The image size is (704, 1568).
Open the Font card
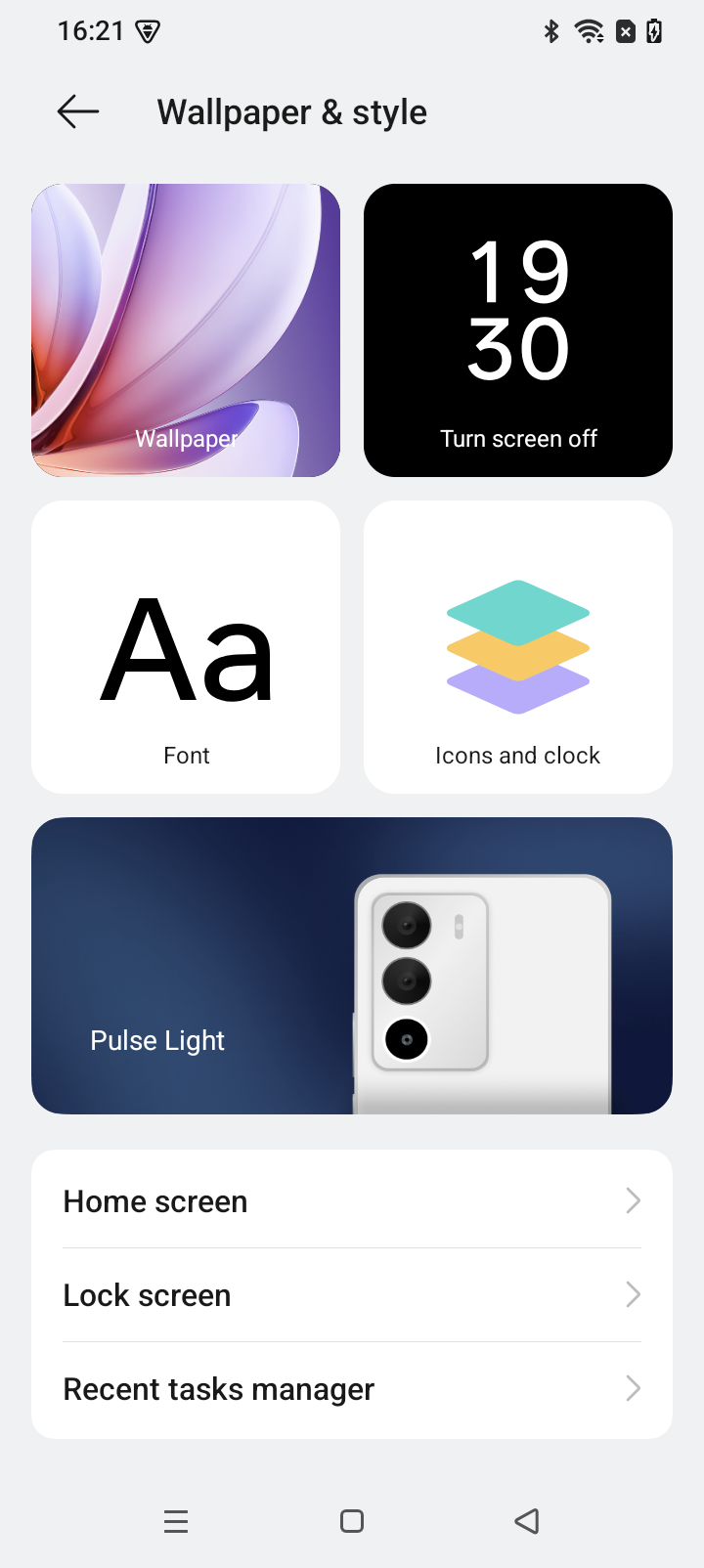coord(186,647)
